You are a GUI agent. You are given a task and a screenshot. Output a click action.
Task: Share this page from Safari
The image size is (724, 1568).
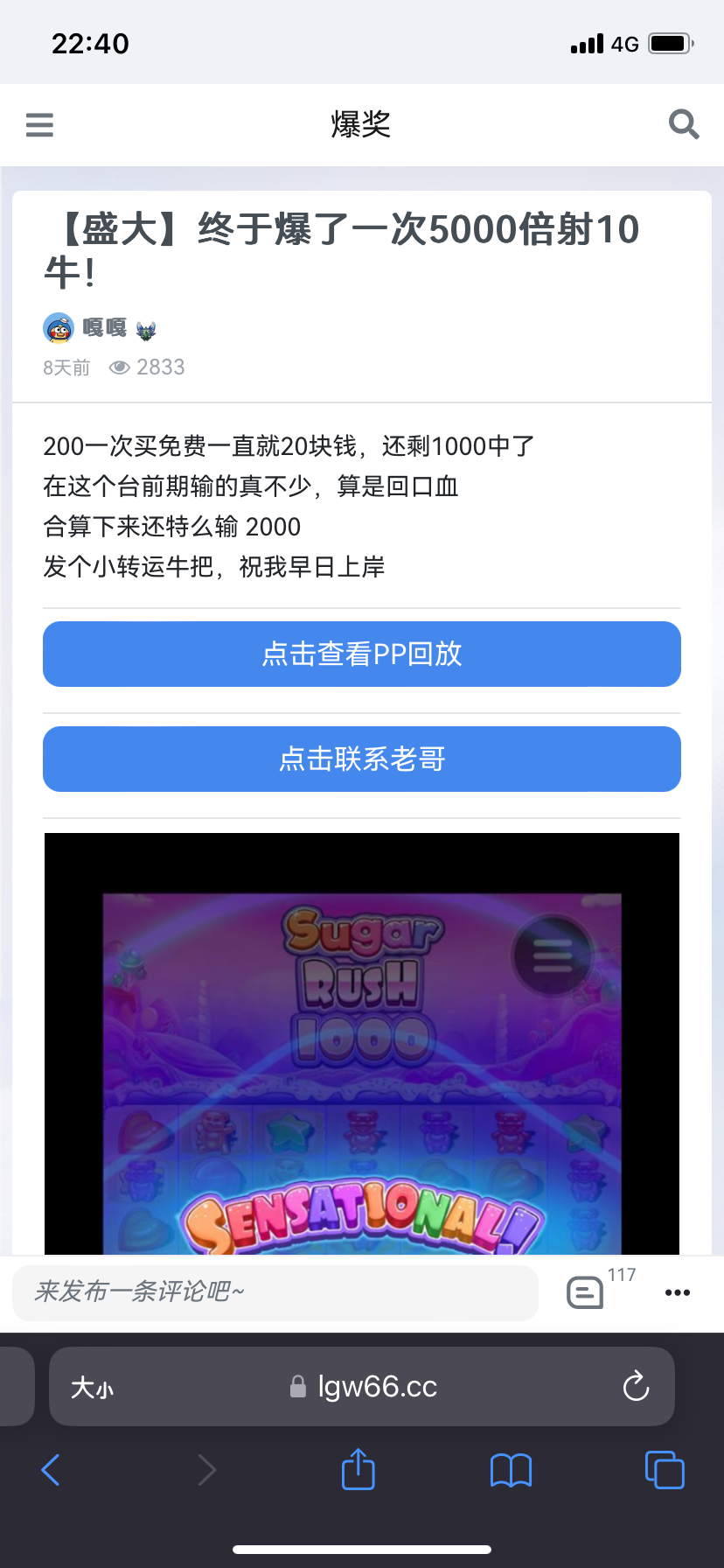pos(358,1469)
